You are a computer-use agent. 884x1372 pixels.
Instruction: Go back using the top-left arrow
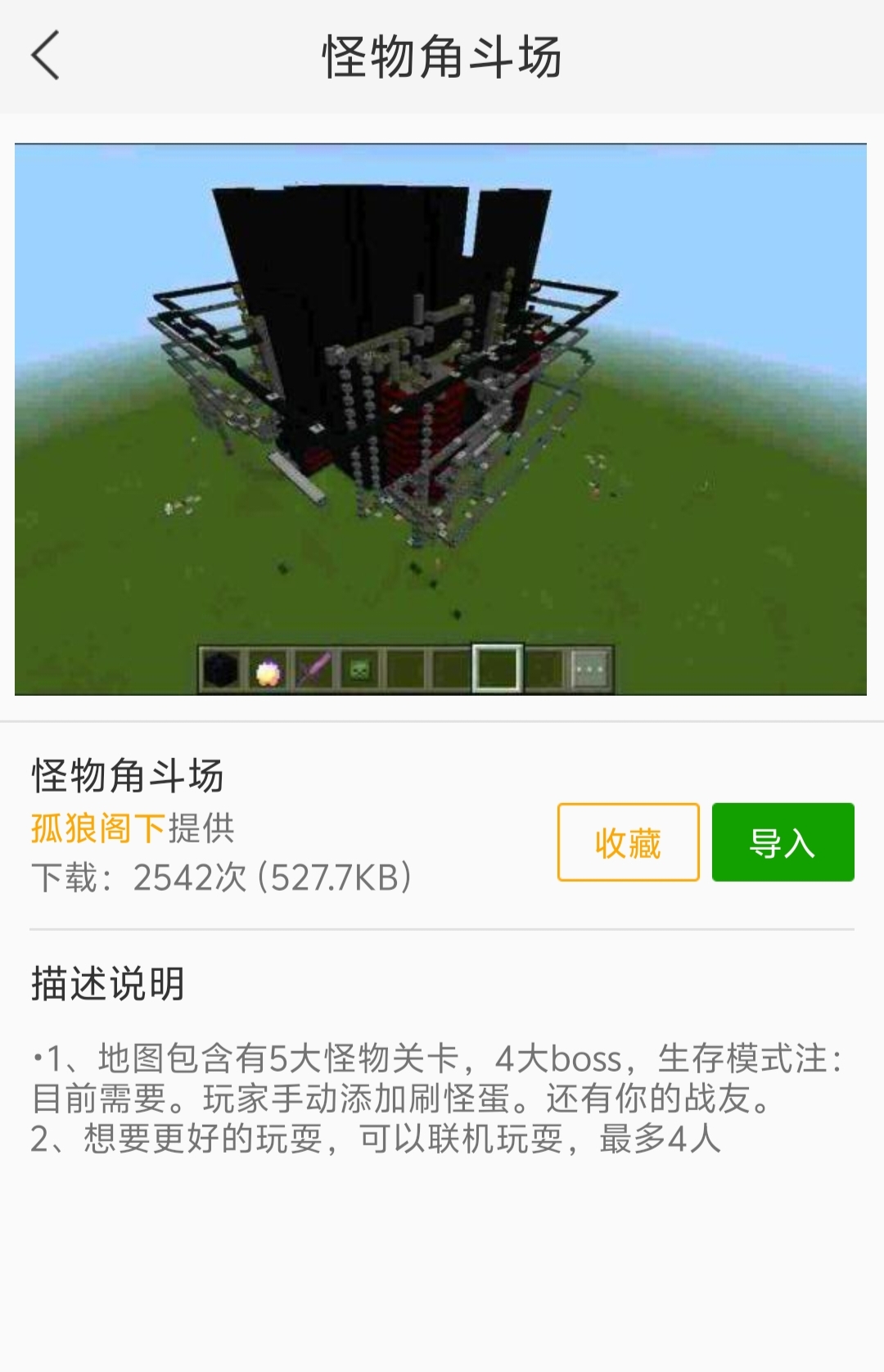(46, 56)
